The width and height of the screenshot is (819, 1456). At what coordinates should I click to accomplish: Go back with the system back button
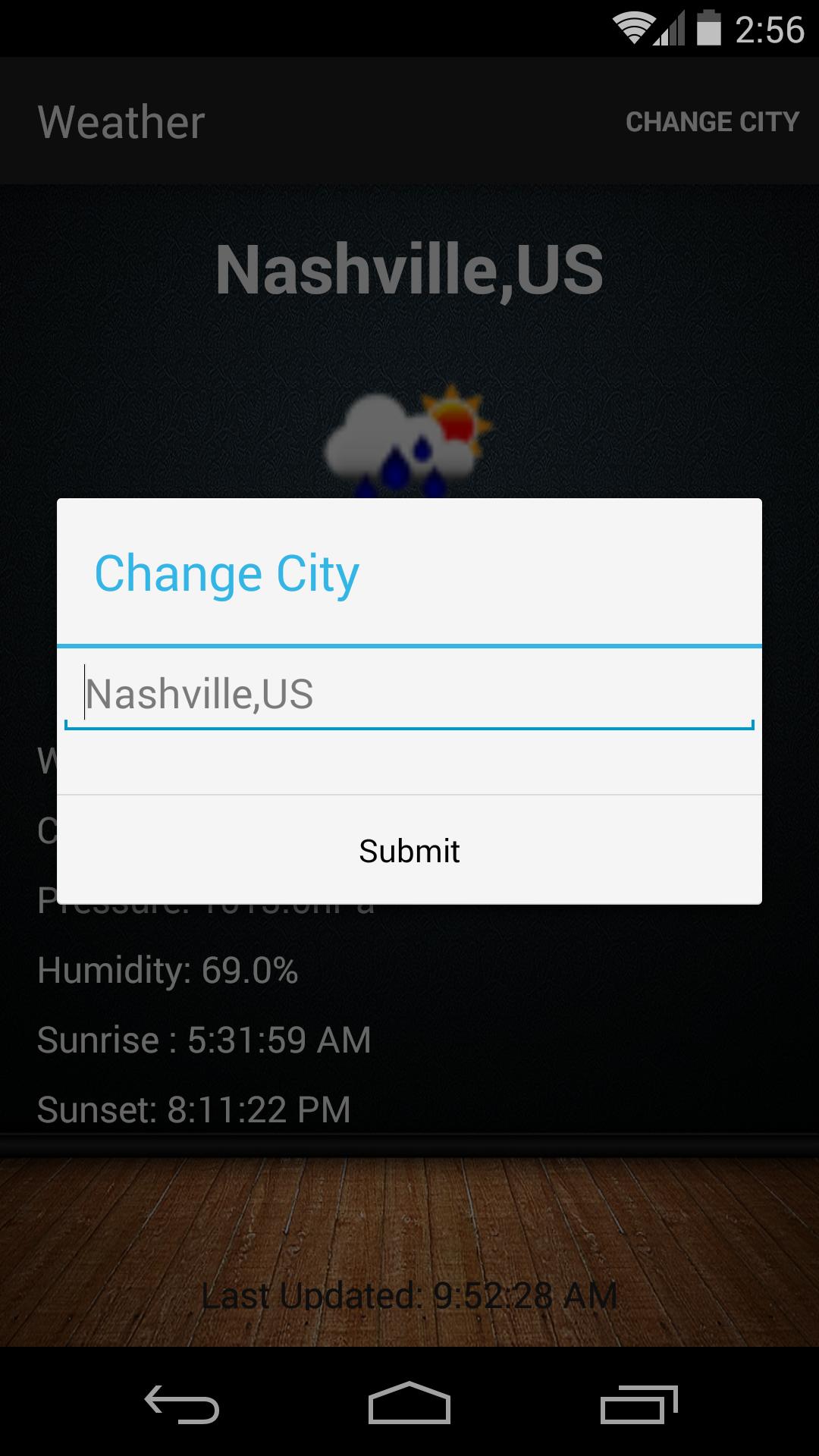182,1404
